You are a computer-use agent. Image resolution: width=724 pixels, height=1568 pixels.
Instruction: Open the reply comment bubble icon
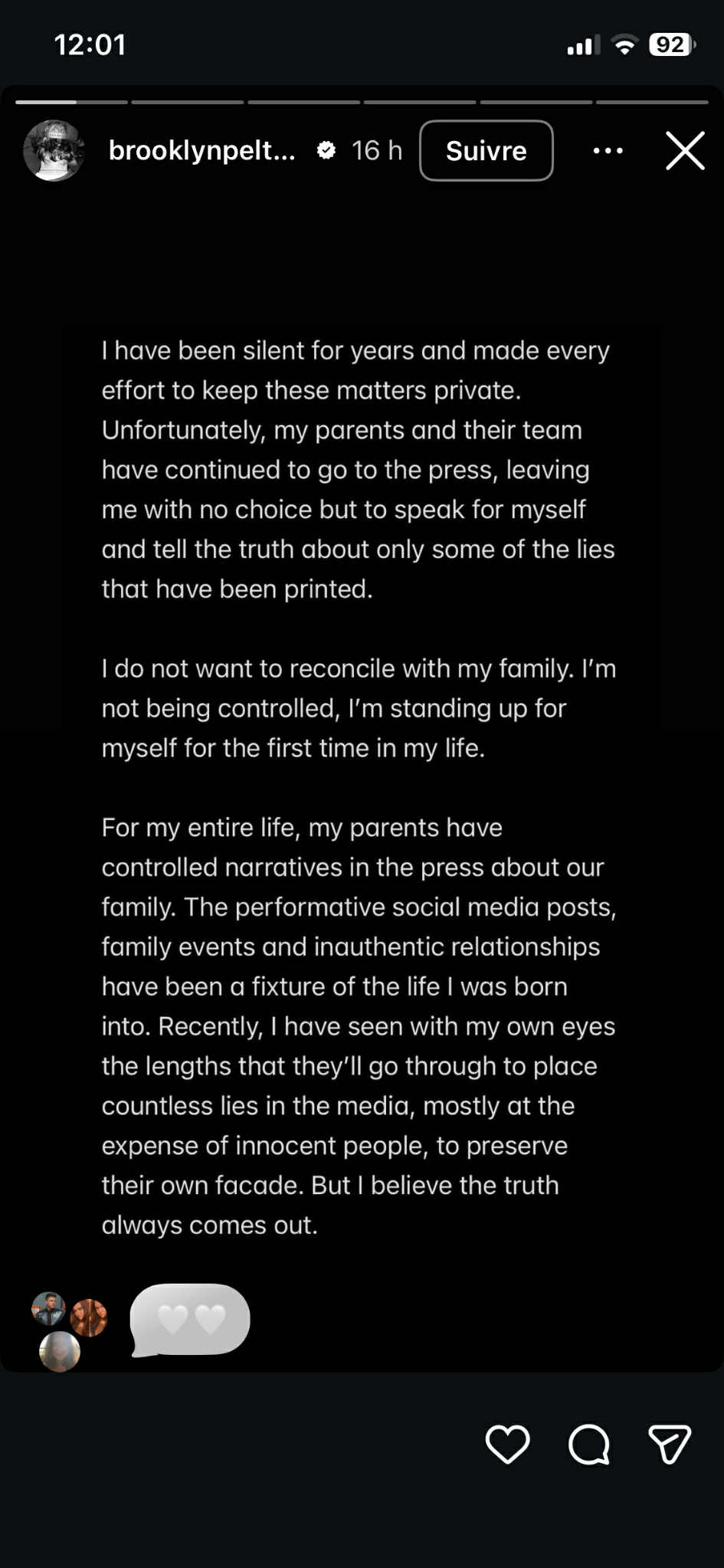[588, 1444]
